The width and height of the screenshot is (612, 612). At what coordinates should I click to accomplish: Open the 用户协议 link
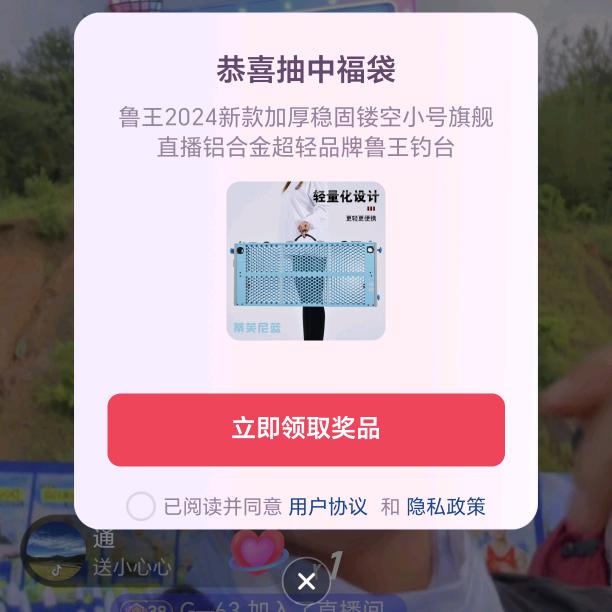(x=328, y=507)
